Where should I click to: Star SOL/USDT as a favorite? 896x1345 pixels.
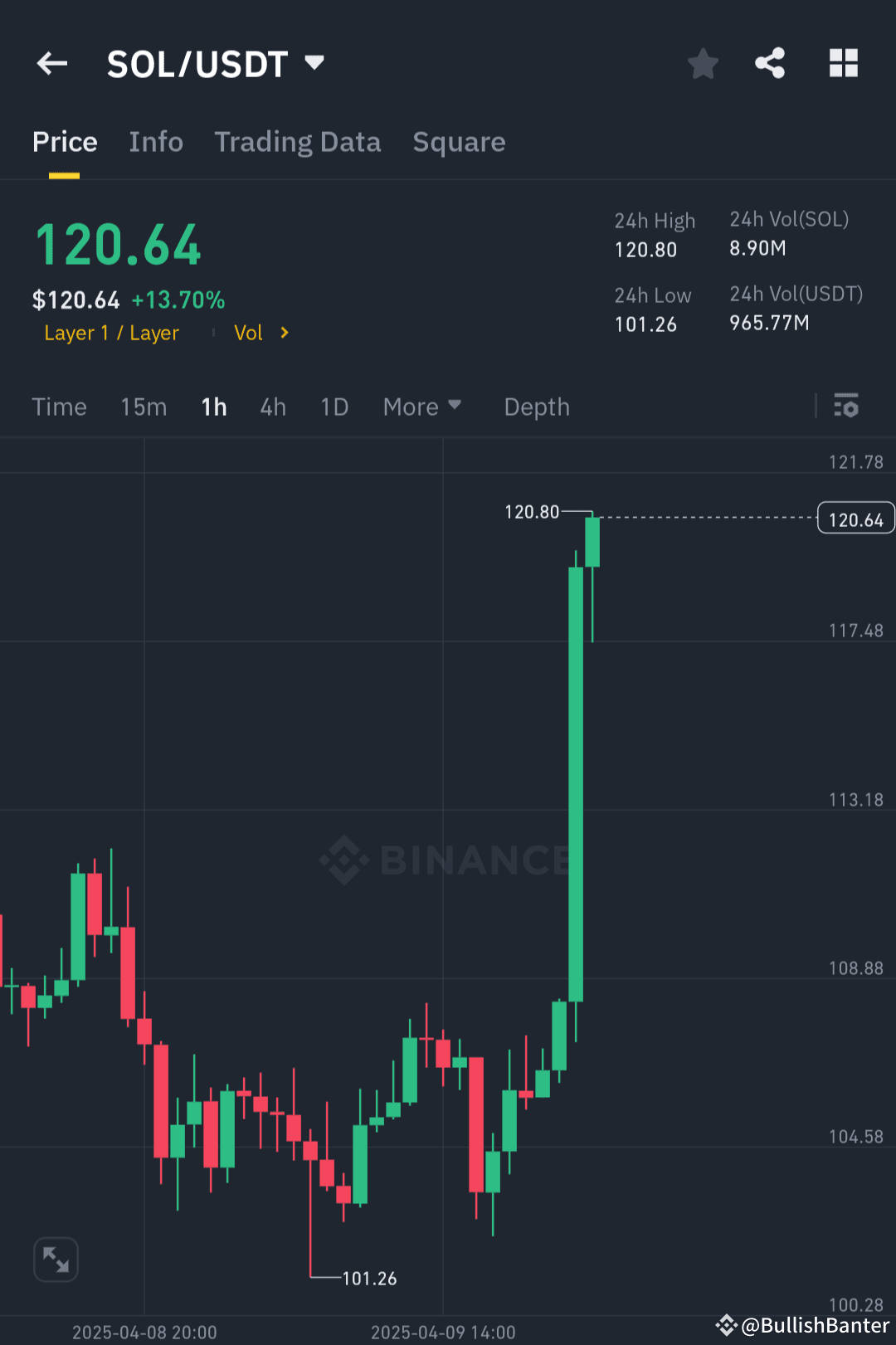point(703,63)
